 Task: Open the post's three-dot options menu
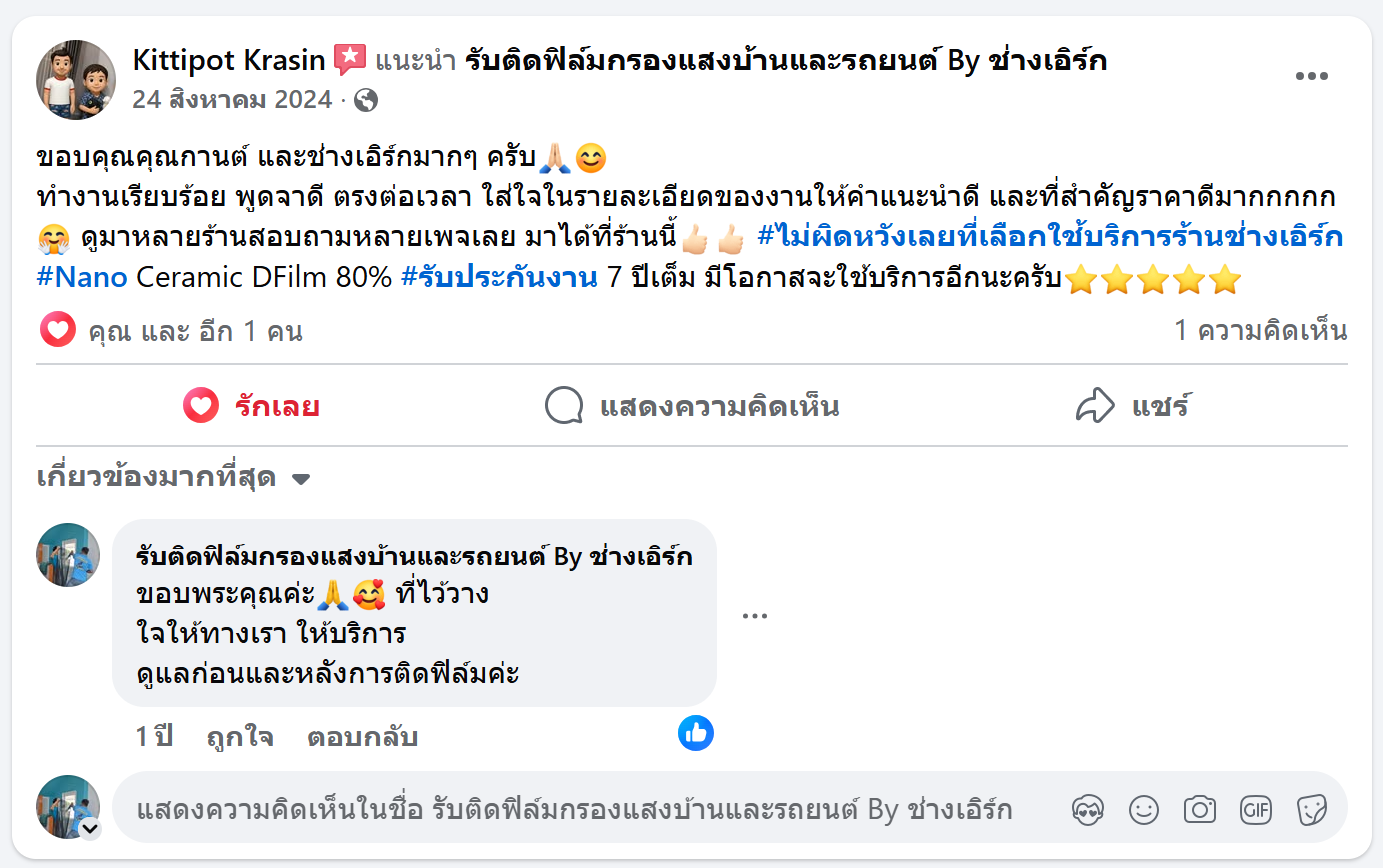tap(1311, 76)
